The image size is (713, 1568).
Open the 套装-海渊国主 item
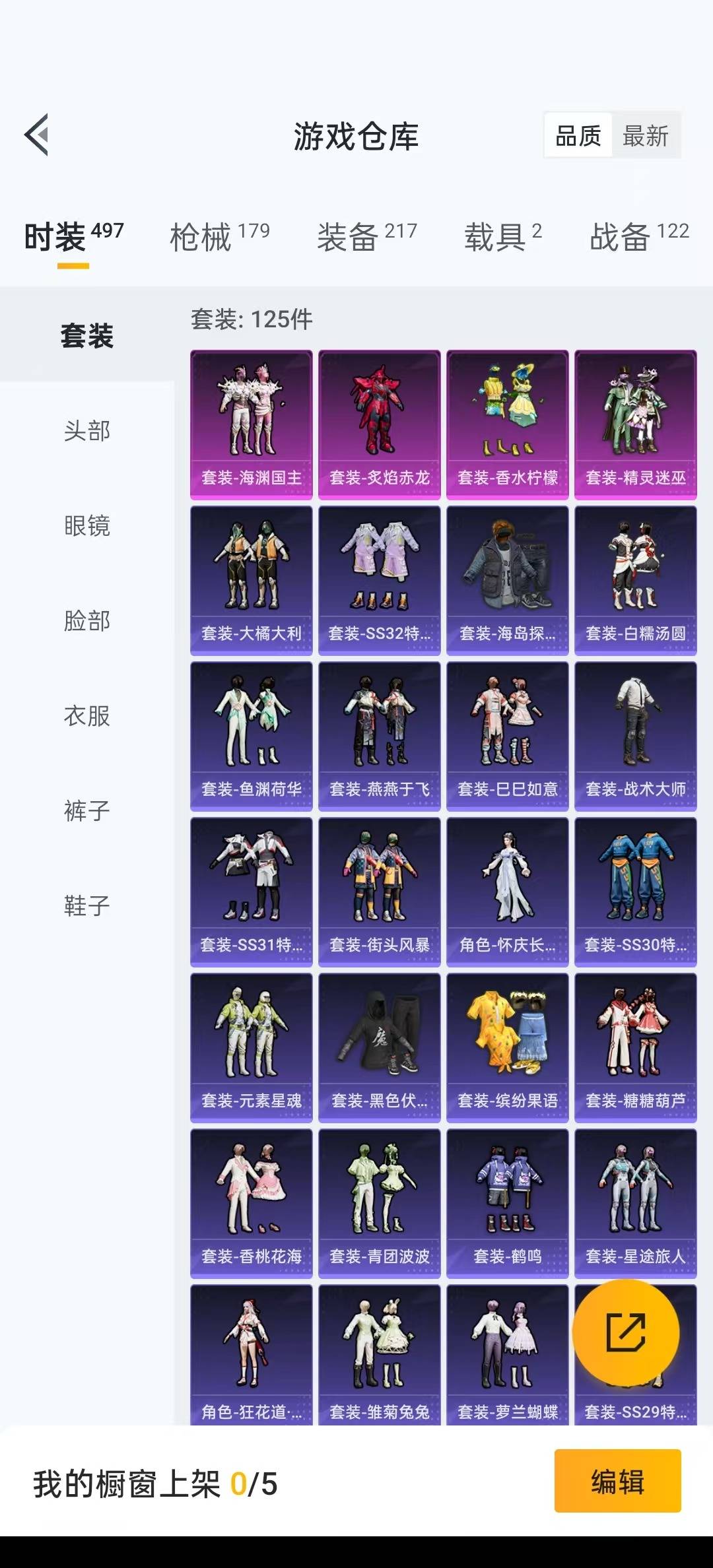(x=252, y=425)
